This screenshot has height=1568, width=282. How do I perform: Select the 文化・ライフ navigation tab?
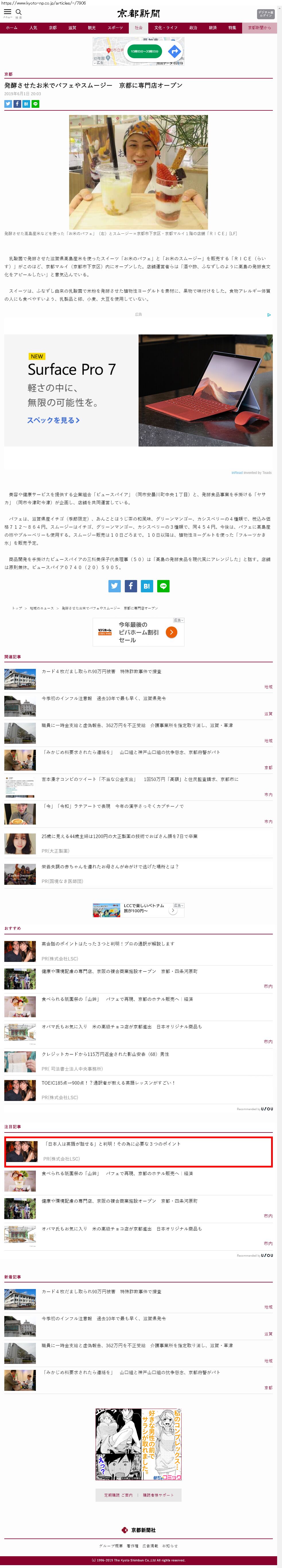tap(165, 28)
